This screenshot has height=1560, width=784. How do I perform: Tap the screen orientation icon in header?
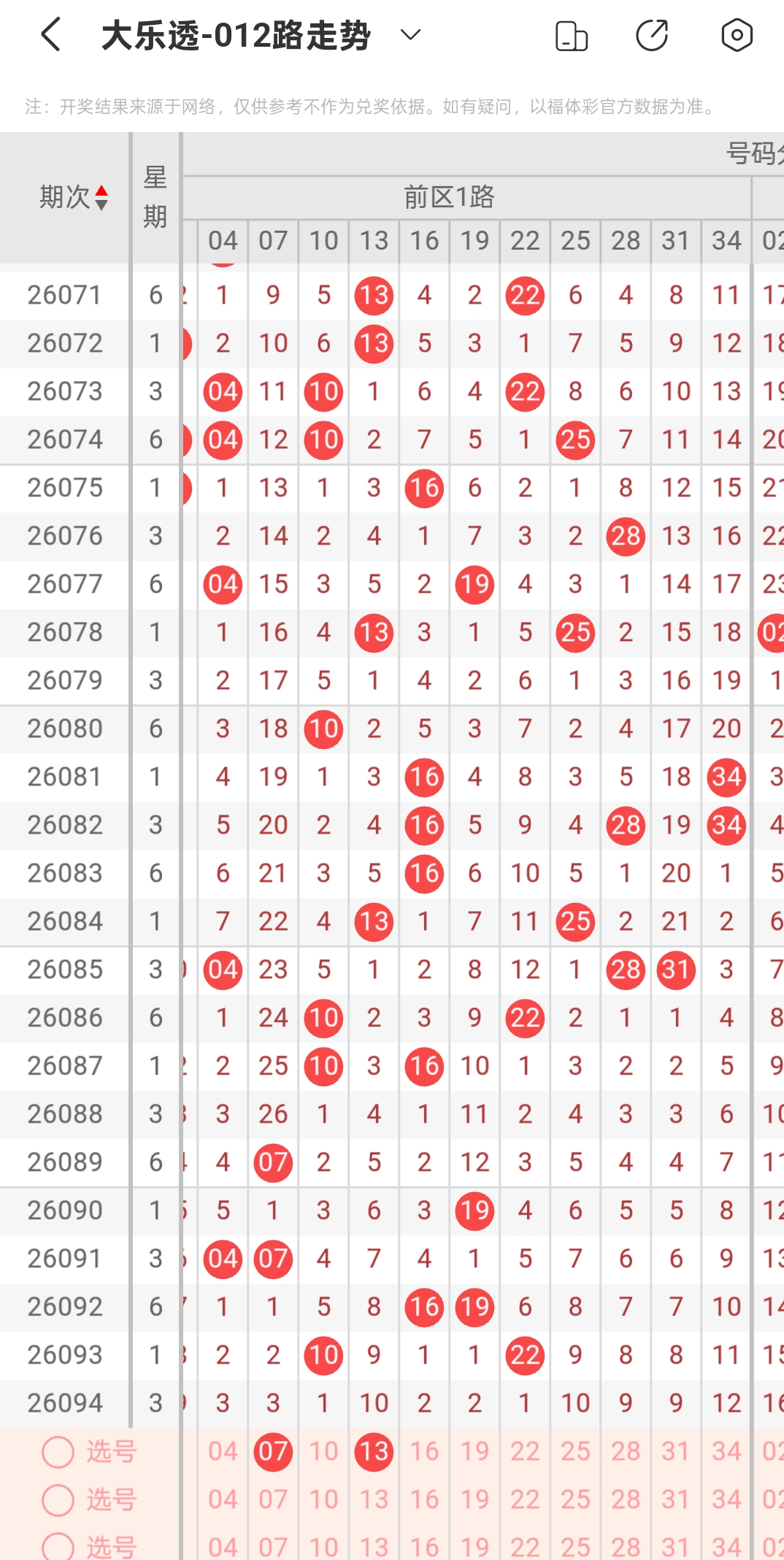(x=572, y=36)
